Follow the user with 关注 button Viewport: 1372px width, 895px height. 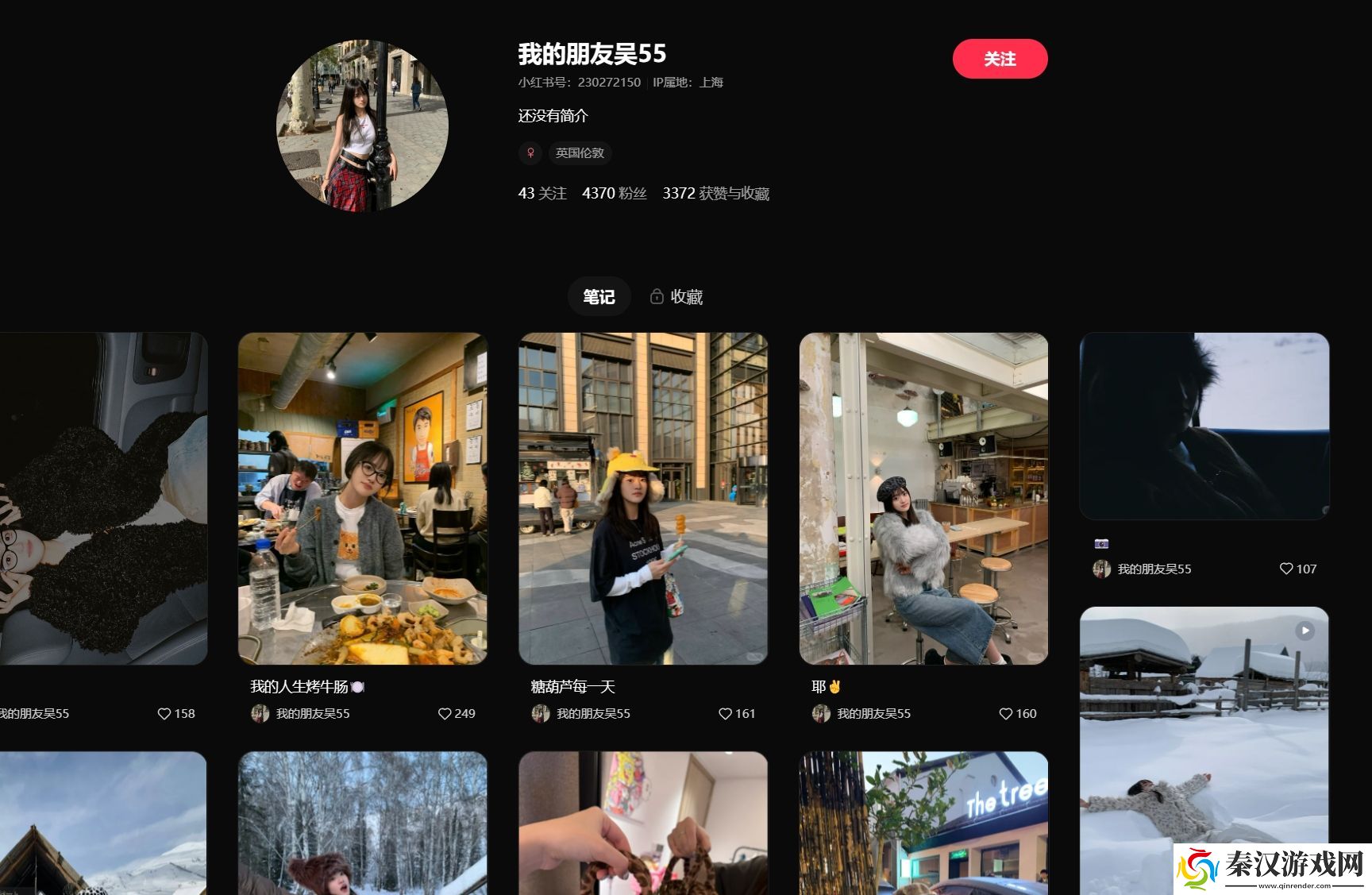point(1000,59)
